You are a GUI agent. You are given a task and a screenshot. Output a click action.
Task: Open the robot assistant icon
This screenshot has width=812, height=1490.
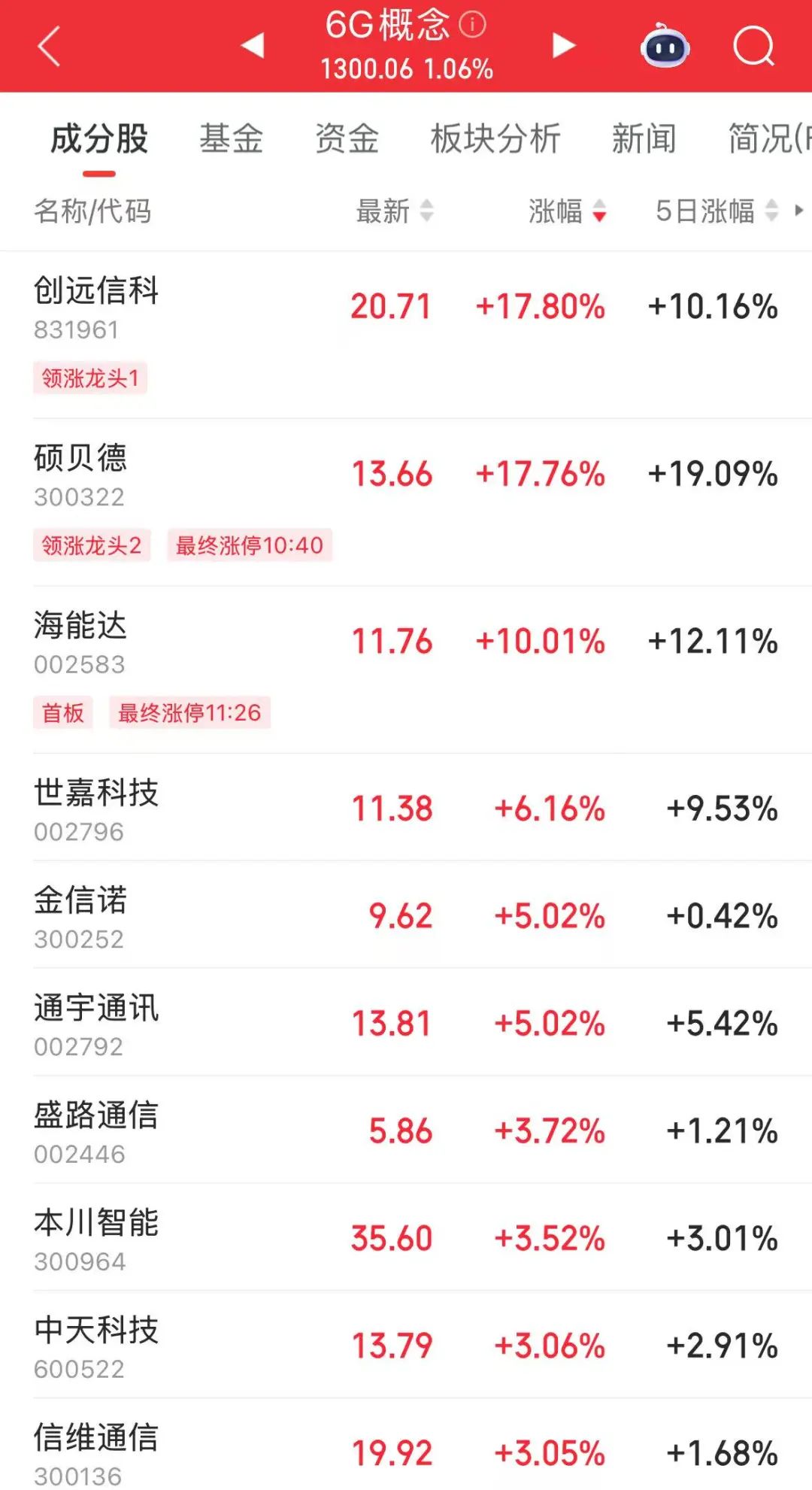pyautogui.click(x=665, y=47)
